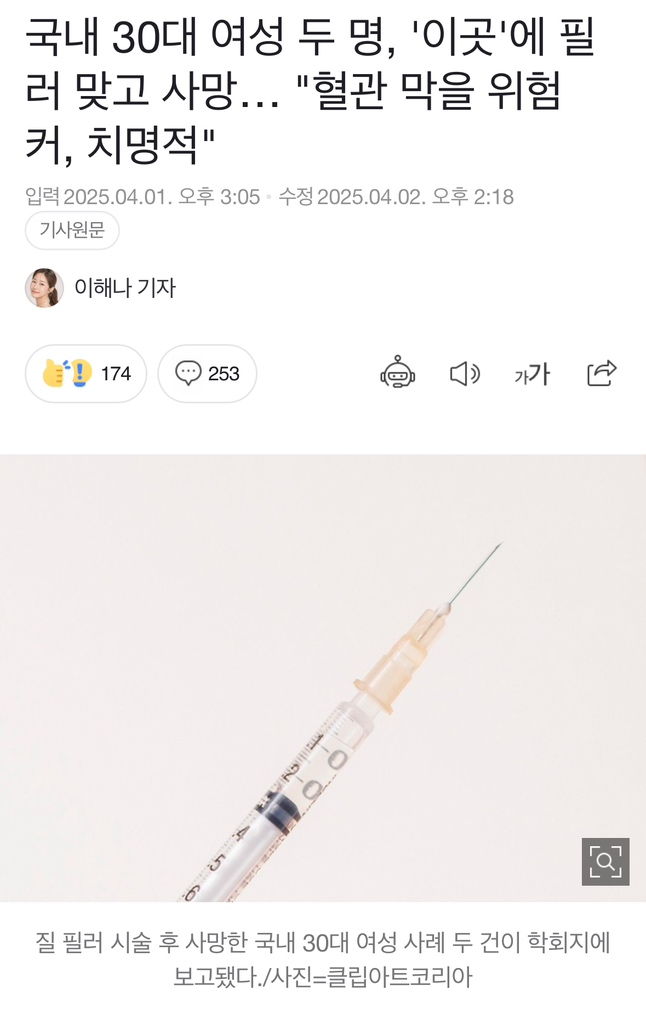Open the 기사원문 original article link
Image resolution: width=646 pixels, height=1024 pixels.
point(72,231)
